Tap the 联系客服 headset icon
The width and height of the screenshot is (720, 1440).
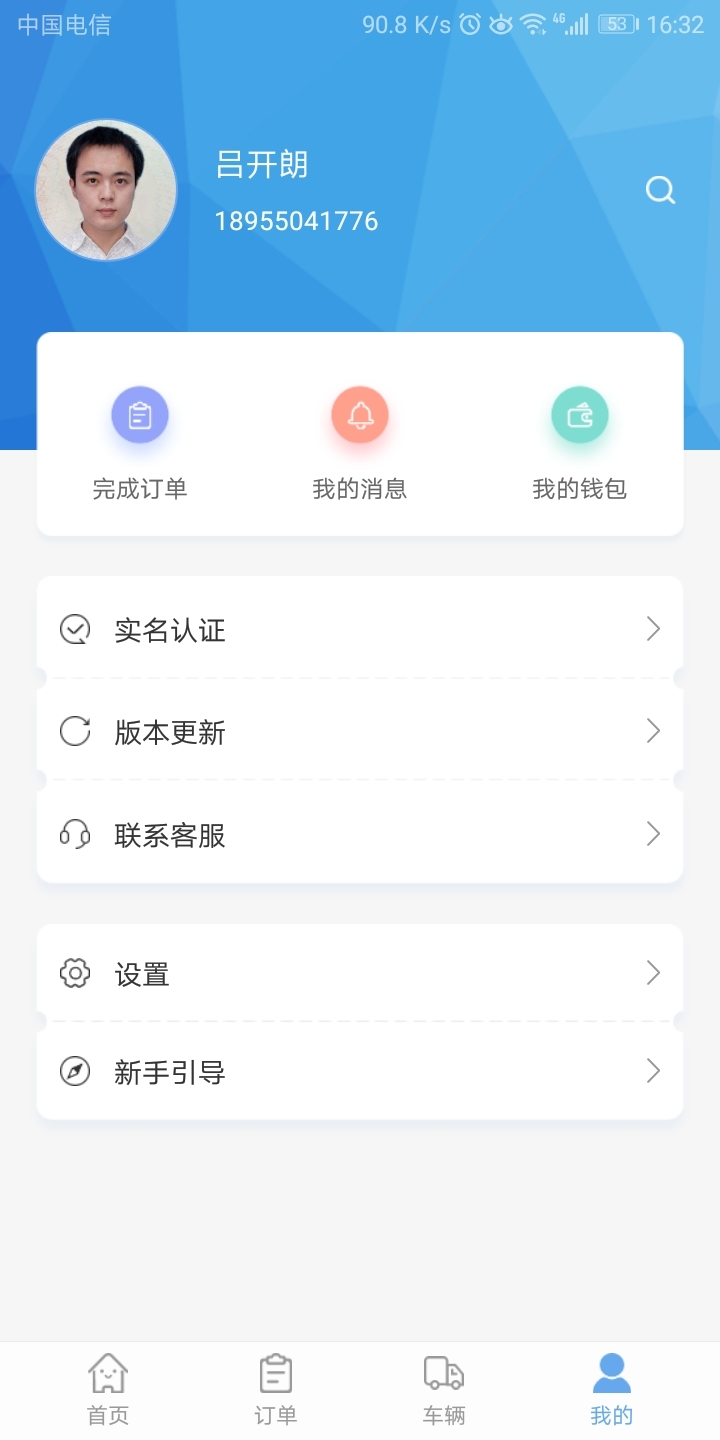(72, 833)
